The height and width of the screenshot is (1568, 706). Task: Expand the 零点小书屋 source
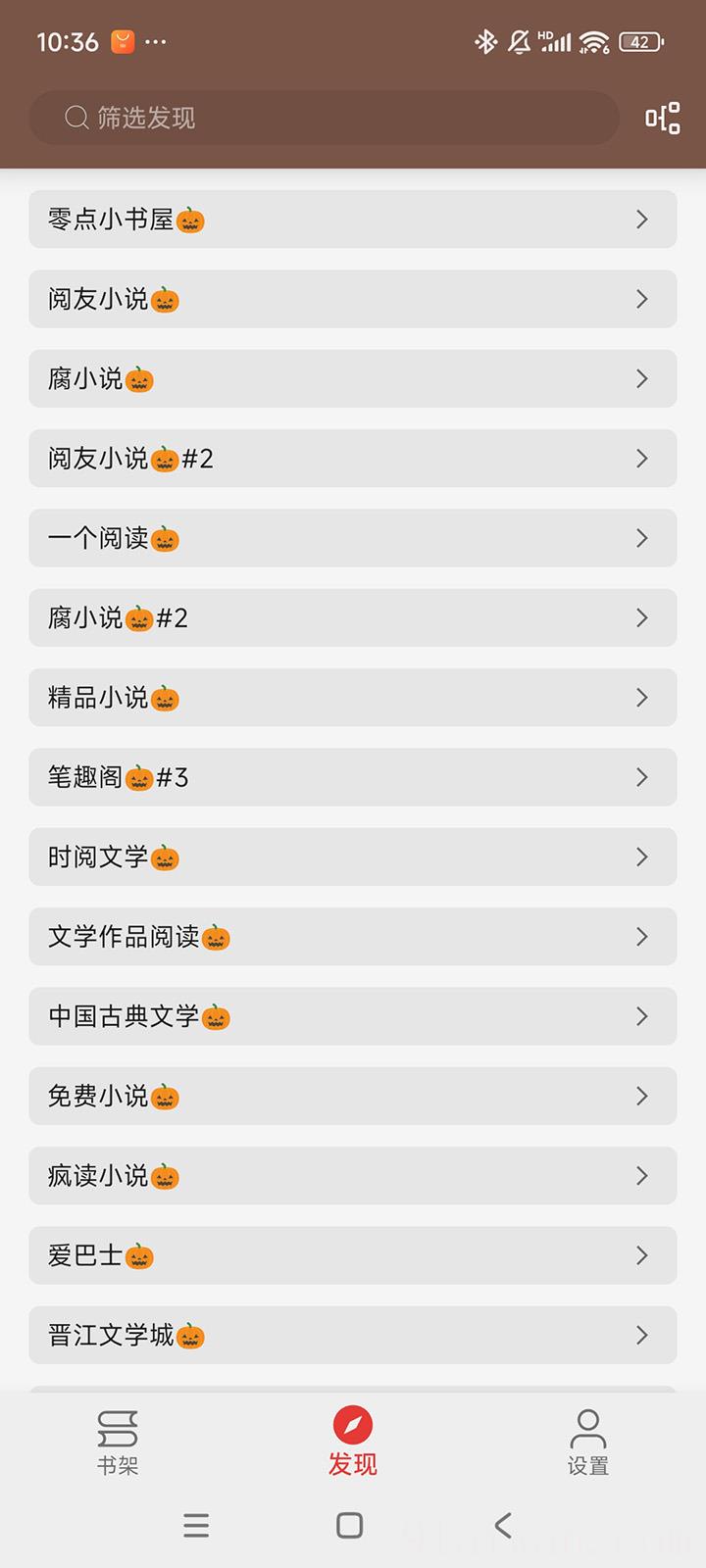pyautogui.click(x=353, y=220)
